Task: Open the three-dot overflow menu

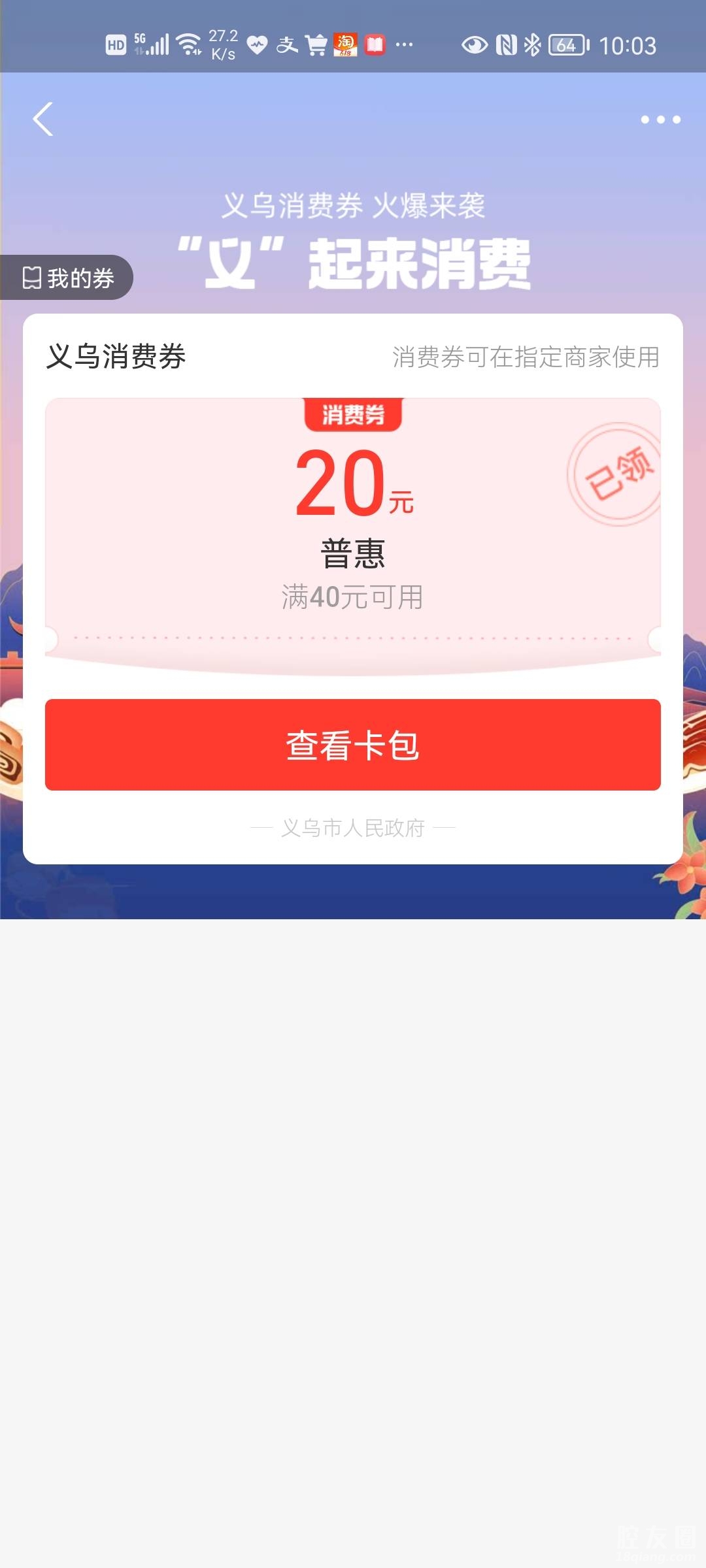Action: tap(660, 120)
